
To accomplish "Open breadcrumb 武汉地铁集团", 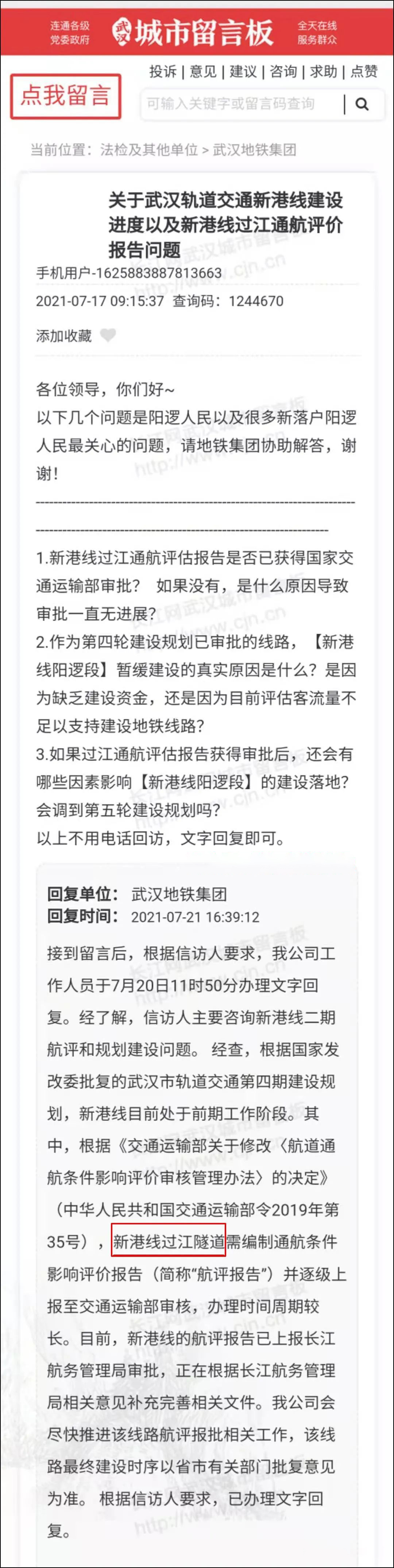I will 254,150.
